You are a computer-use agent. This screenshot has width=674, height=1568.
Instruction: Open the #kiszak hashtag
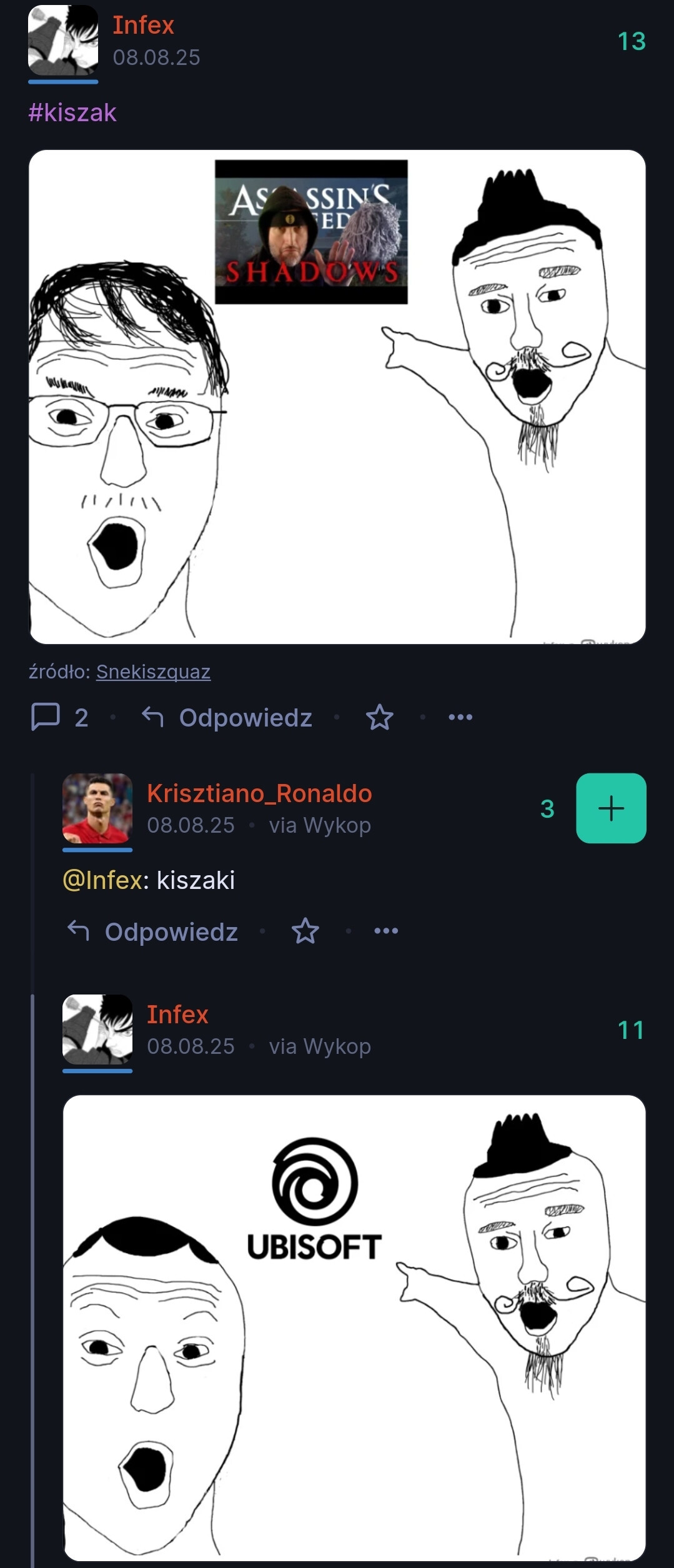tap(72, 113)
